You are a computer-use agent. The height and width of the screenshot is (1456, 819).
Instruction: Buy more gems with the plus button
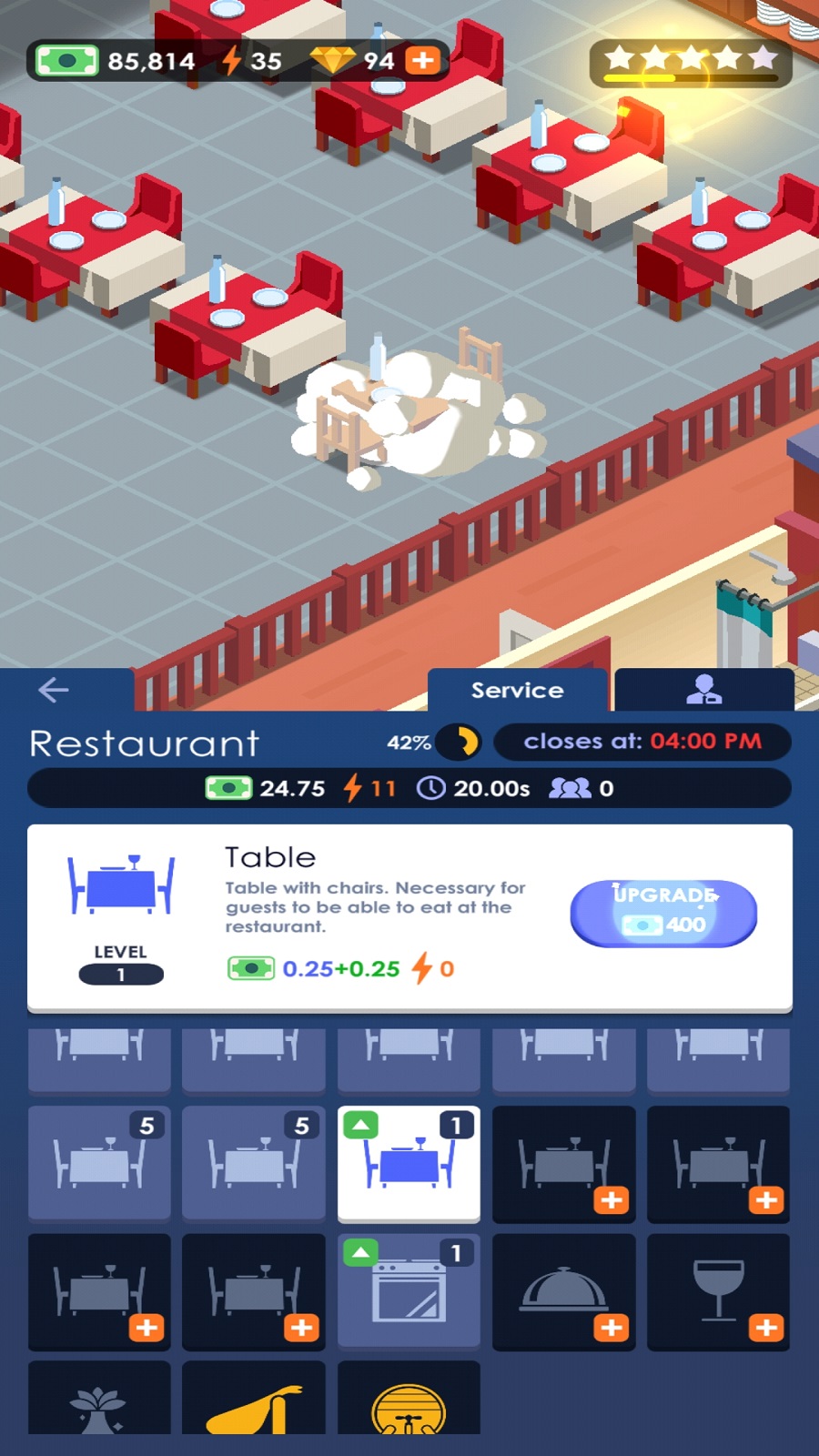tap(422, 61)
